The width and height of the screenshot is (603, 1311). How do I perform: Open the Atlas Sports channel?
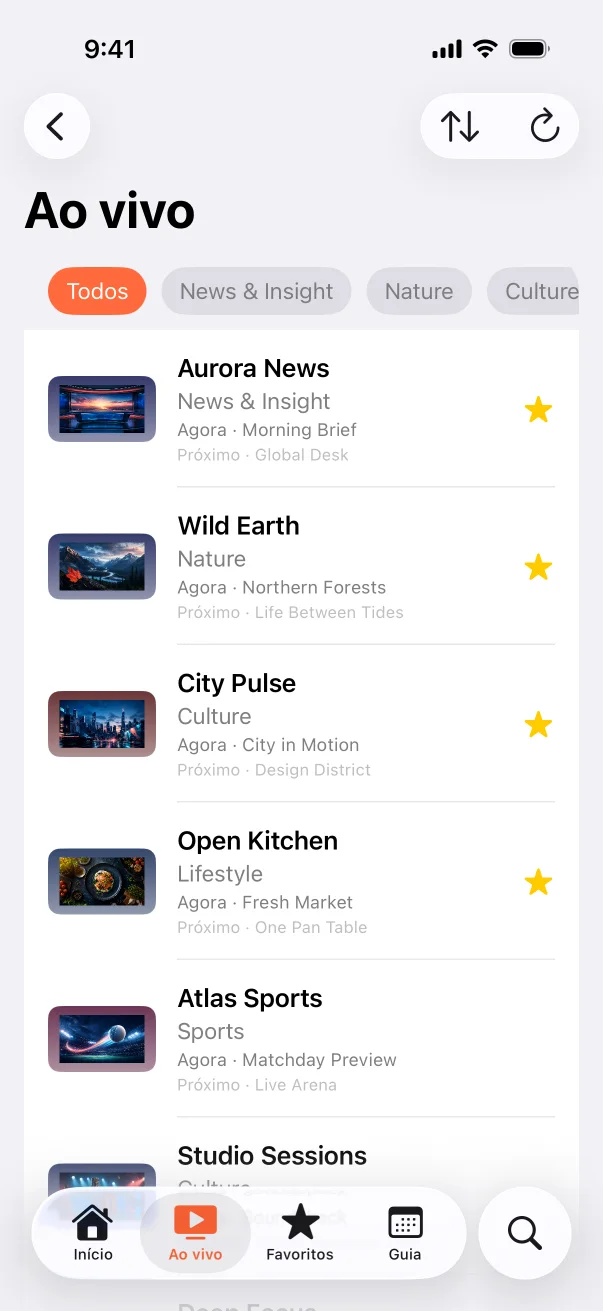coord(301,1039)
